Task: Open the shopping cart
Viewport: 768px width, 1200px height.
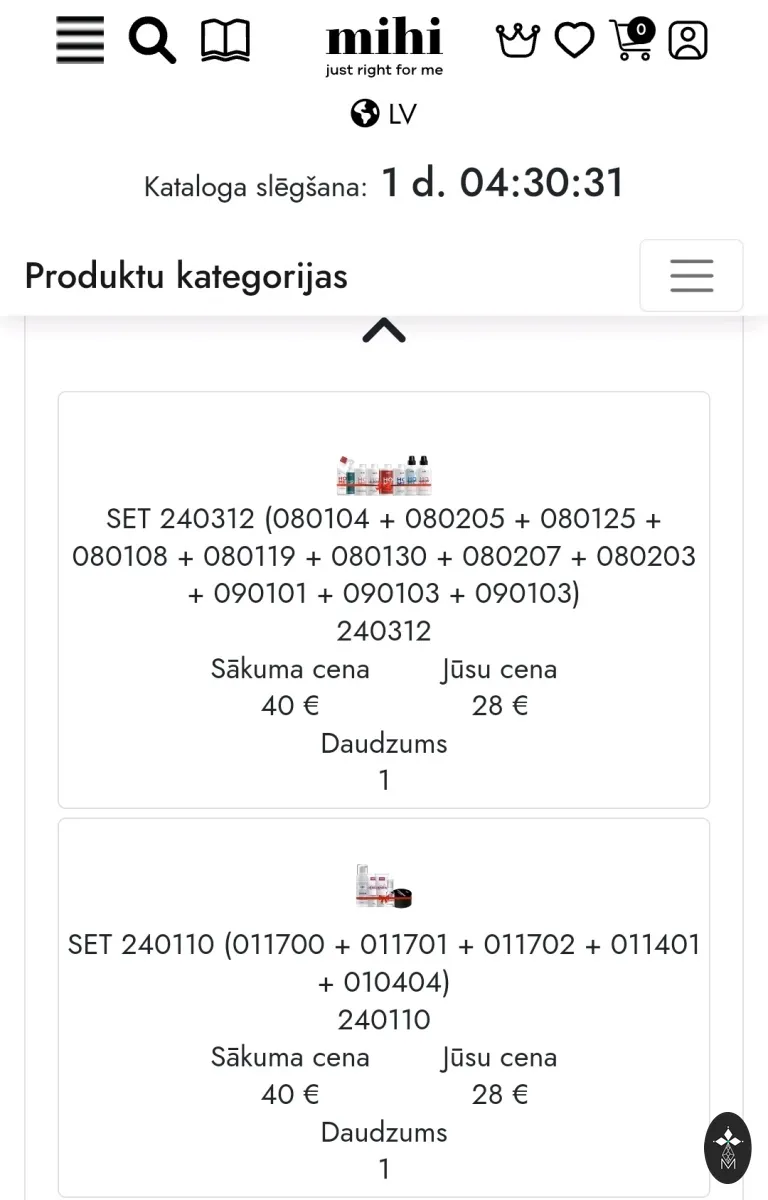Action: coord(633,39)
